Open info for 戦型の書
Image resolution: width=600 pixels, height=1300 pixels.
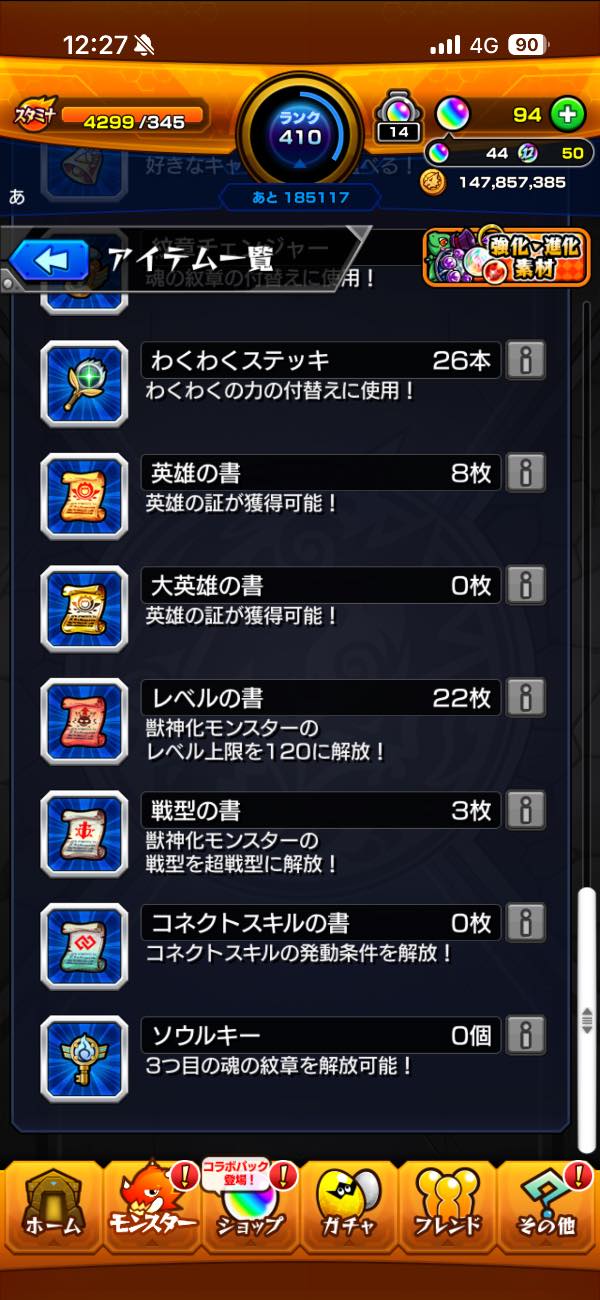[525, 811]
